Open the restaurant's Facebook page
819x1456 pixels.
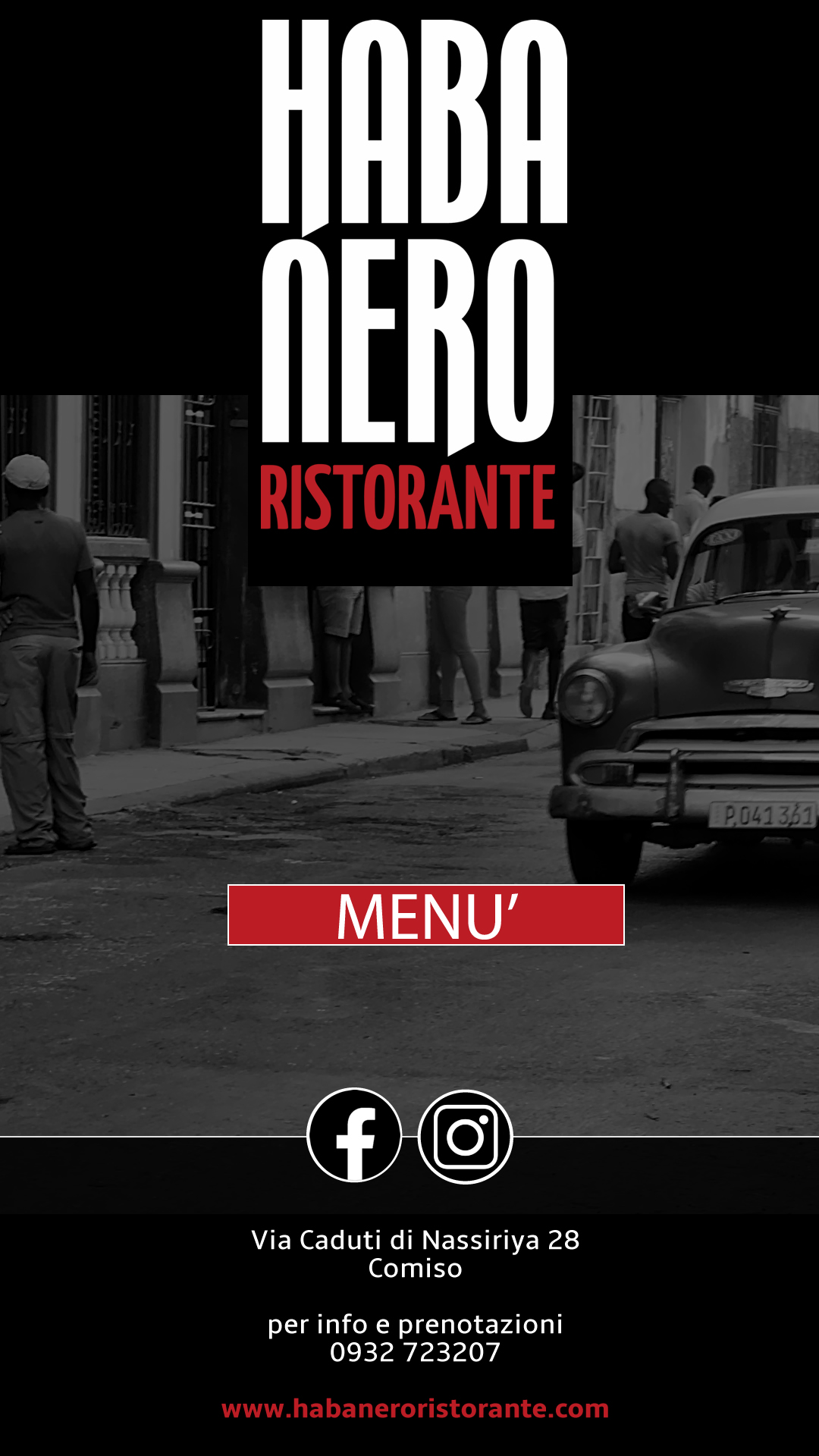(354, 1135)
